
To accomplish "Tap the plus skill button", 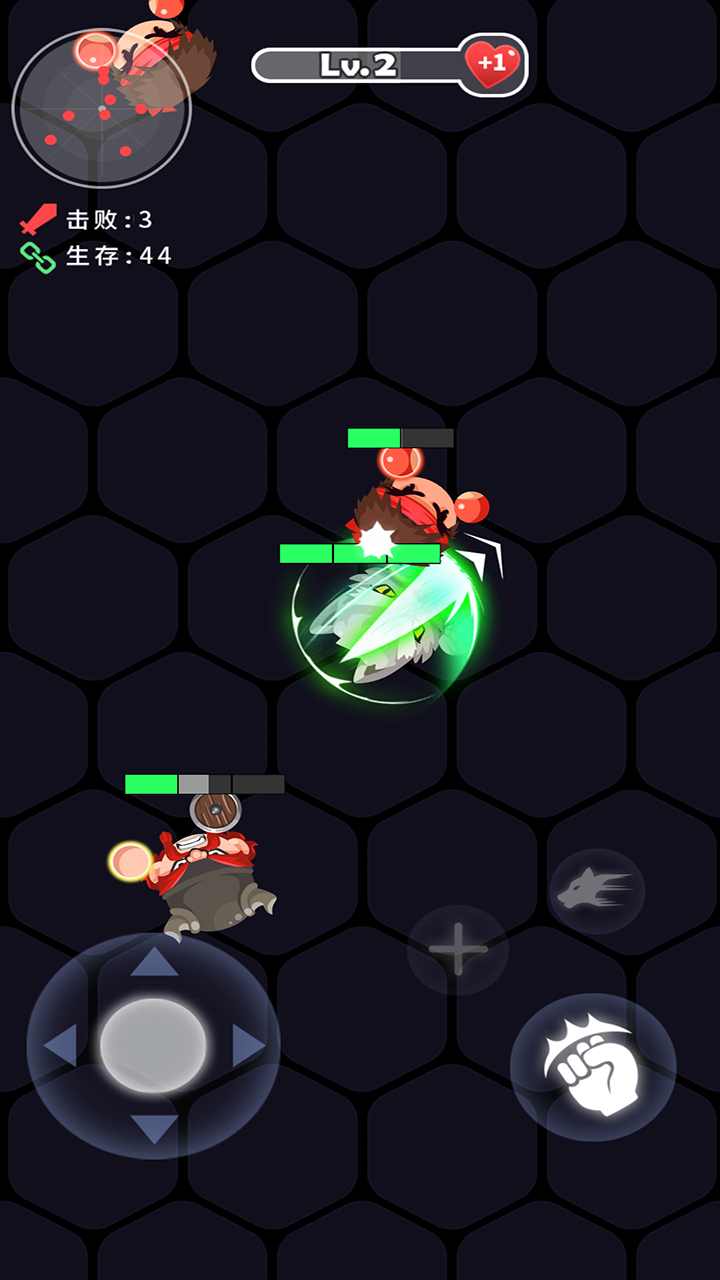I will pyautogui.click(x=457, y=949).
